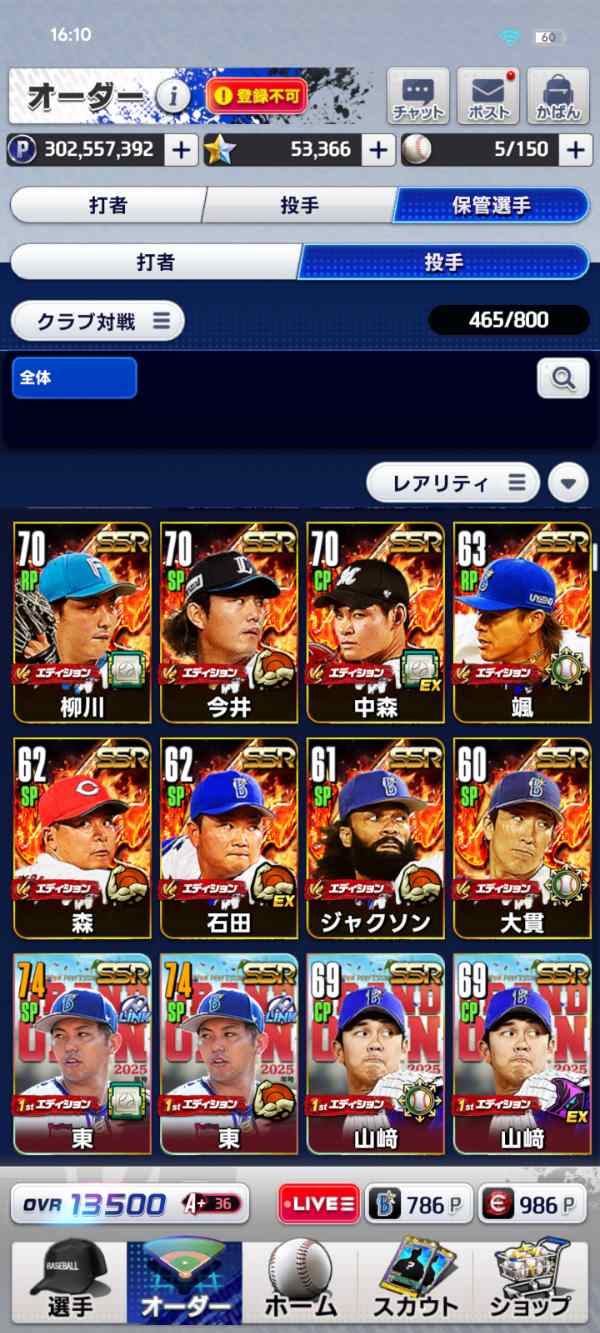The height and width of the screenshot is (1333, 600).
Task: Add more P currency with plus button
Action: pos(180,150)
